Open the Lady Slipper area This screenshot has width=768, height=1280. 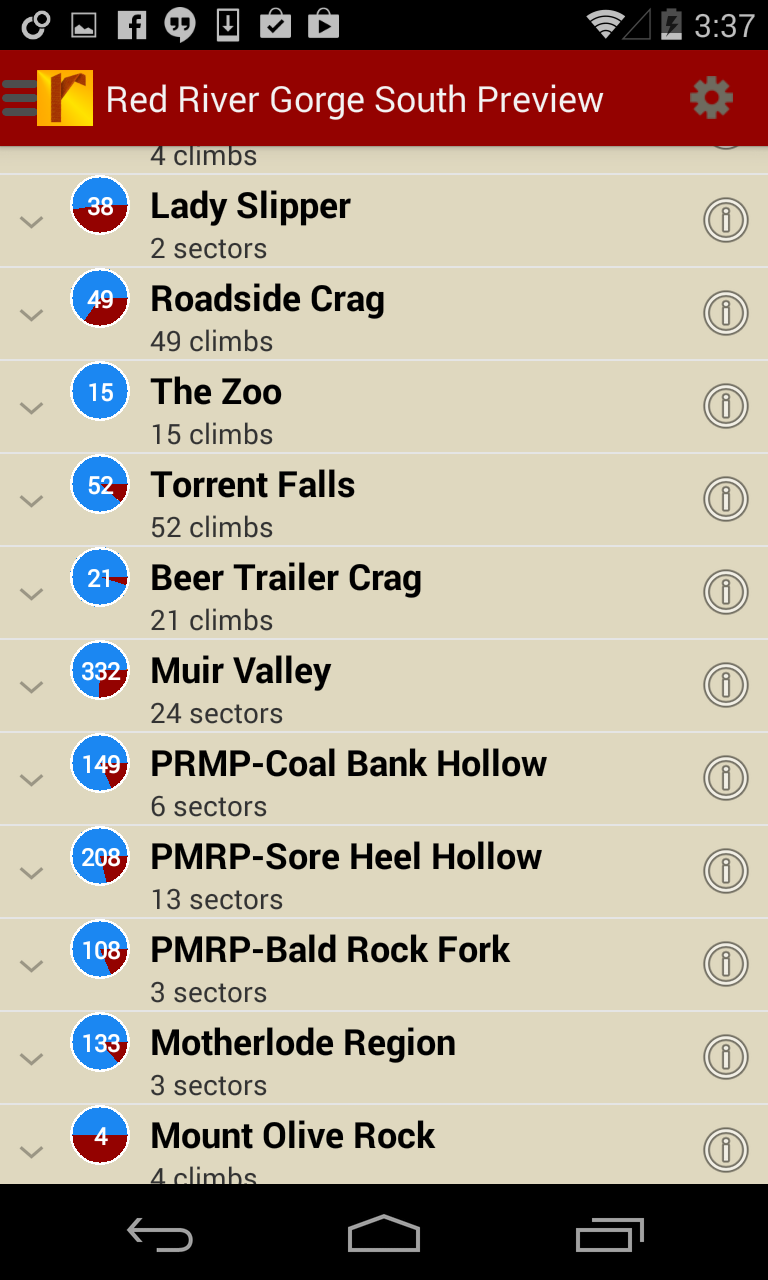(x=250, y=222)
